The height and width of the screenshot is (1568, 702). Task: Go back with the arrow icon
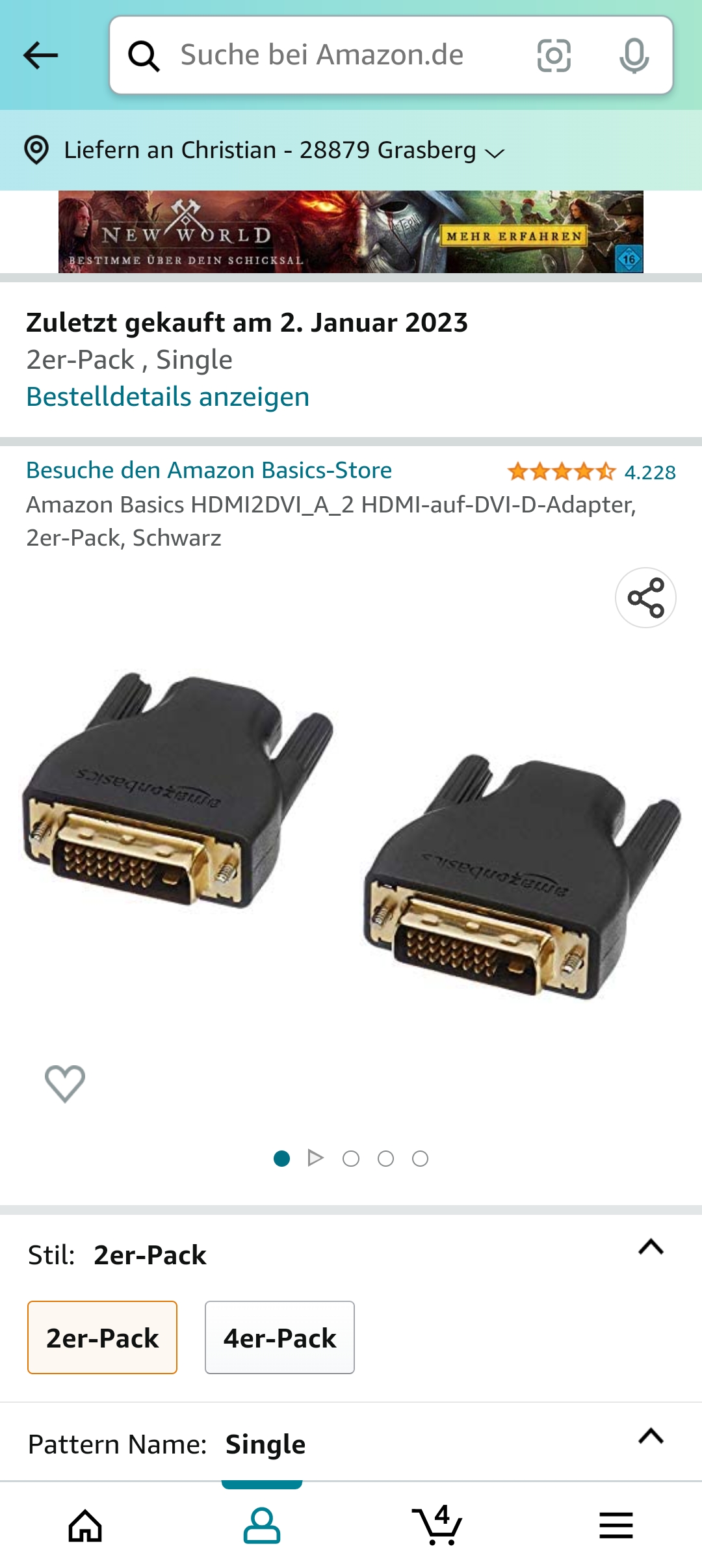tap(40, 55)
